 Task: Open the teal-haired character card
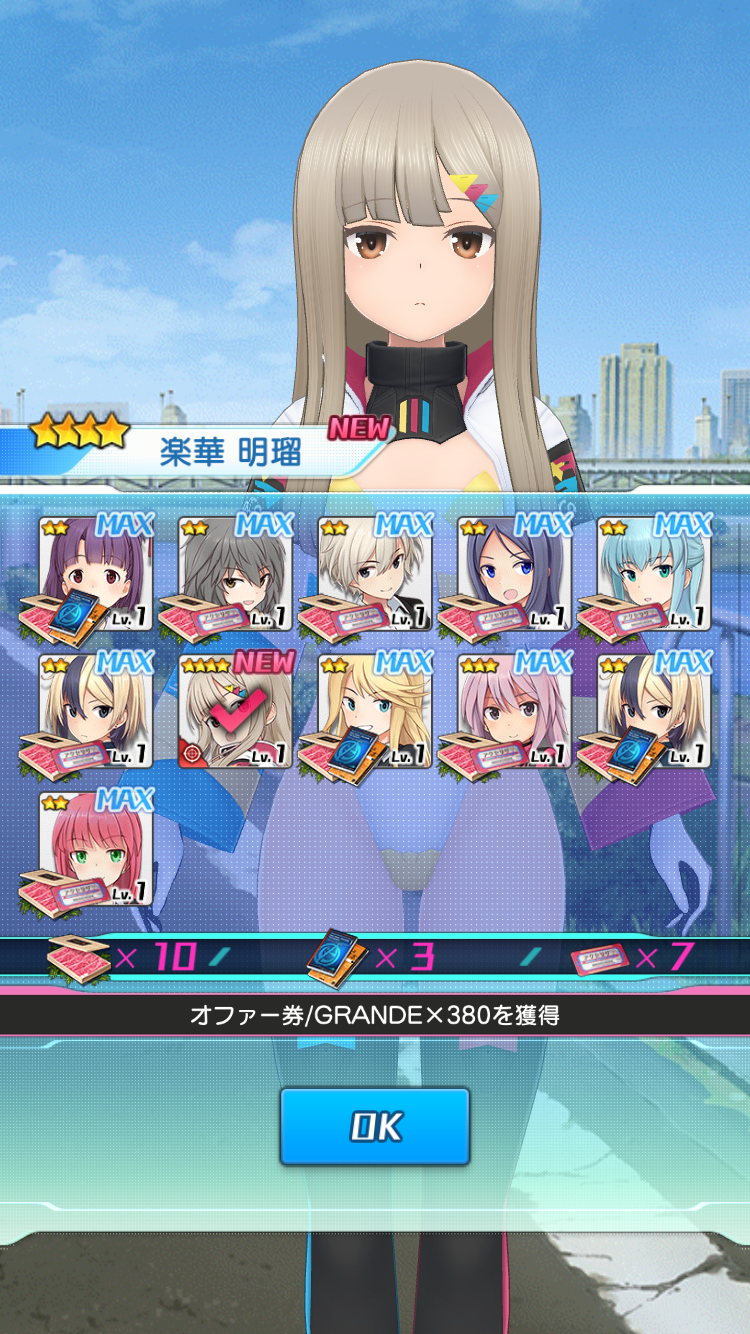(653, 574)
